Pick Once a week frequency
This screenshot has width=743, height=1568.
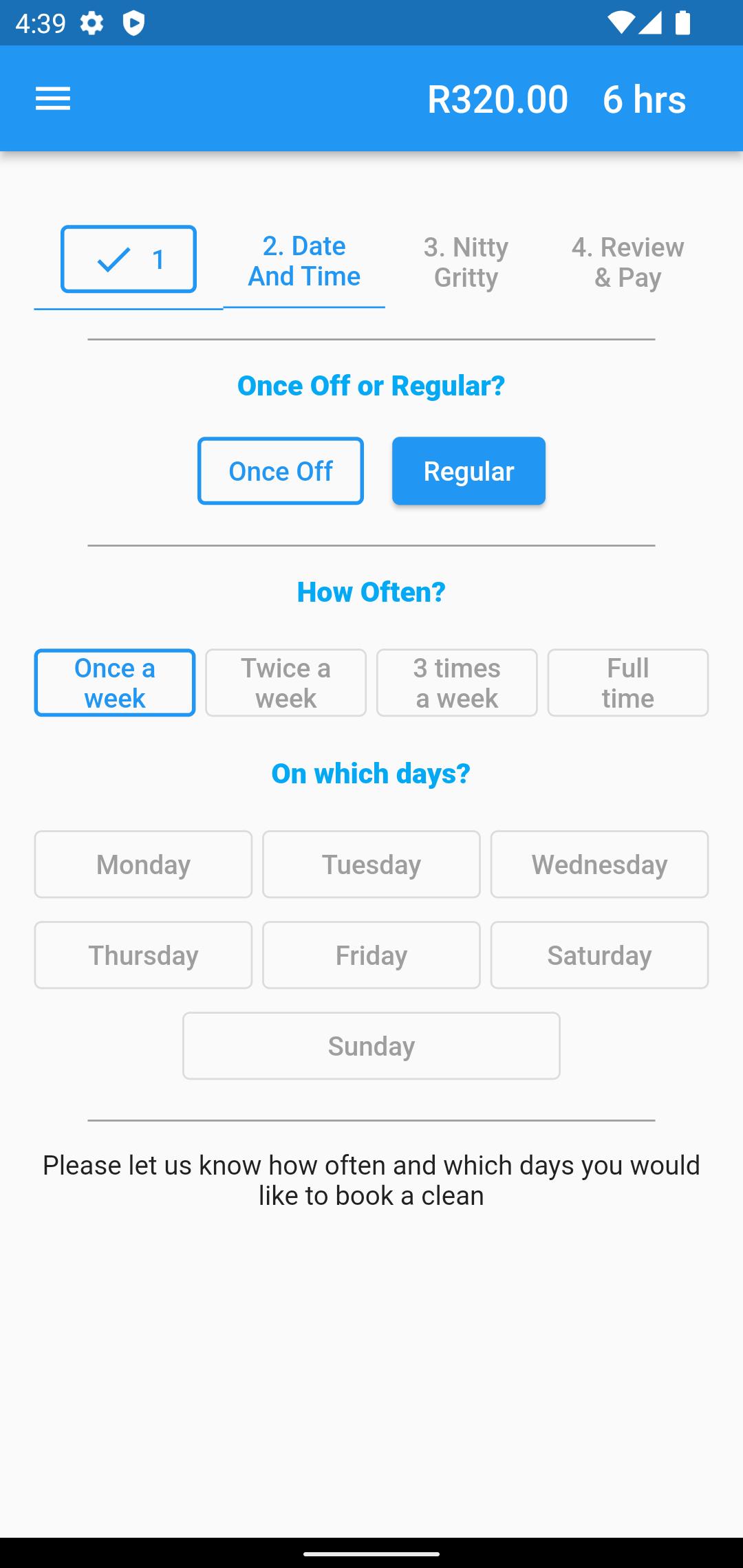(x=115, y=683)
